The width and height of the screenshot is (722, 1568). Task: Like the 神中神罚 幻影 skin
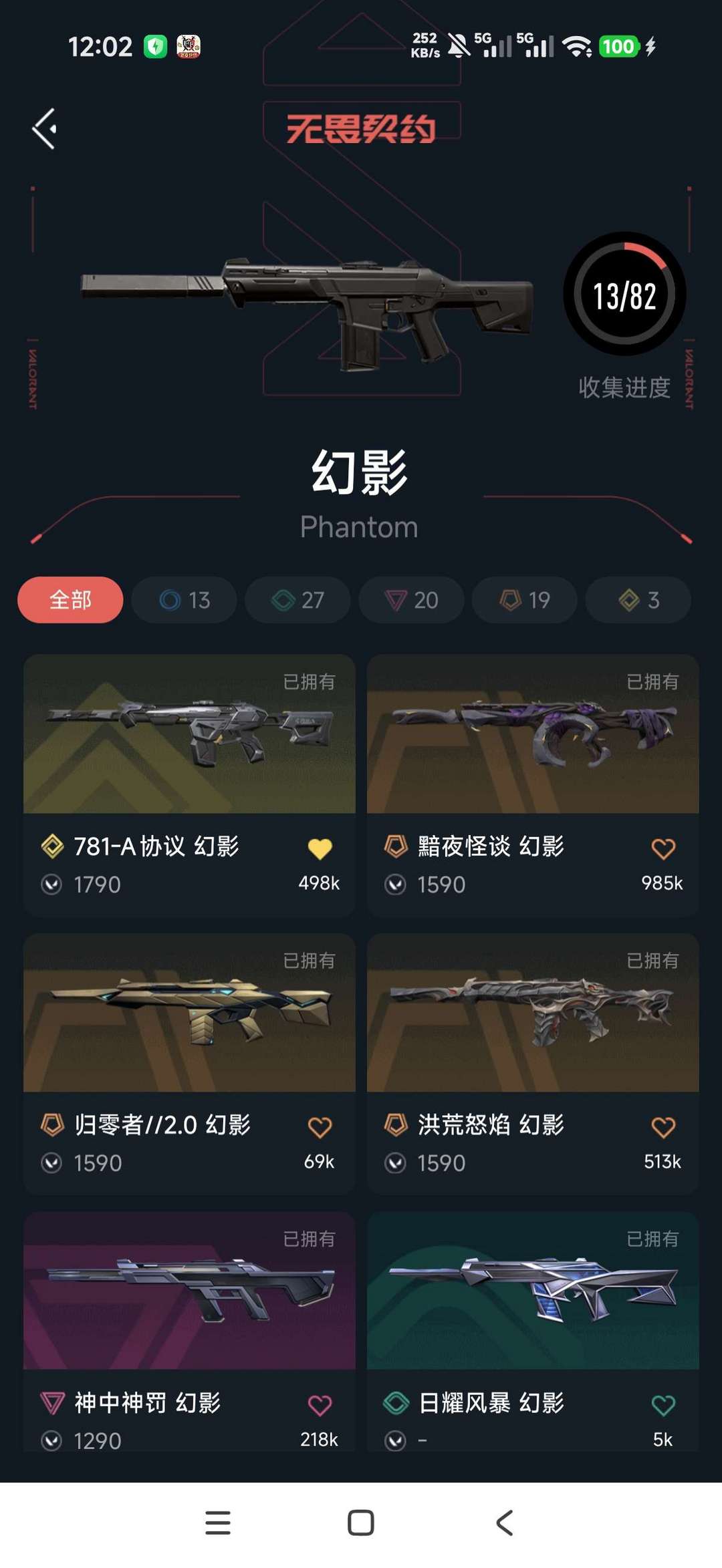[320, 1406]
